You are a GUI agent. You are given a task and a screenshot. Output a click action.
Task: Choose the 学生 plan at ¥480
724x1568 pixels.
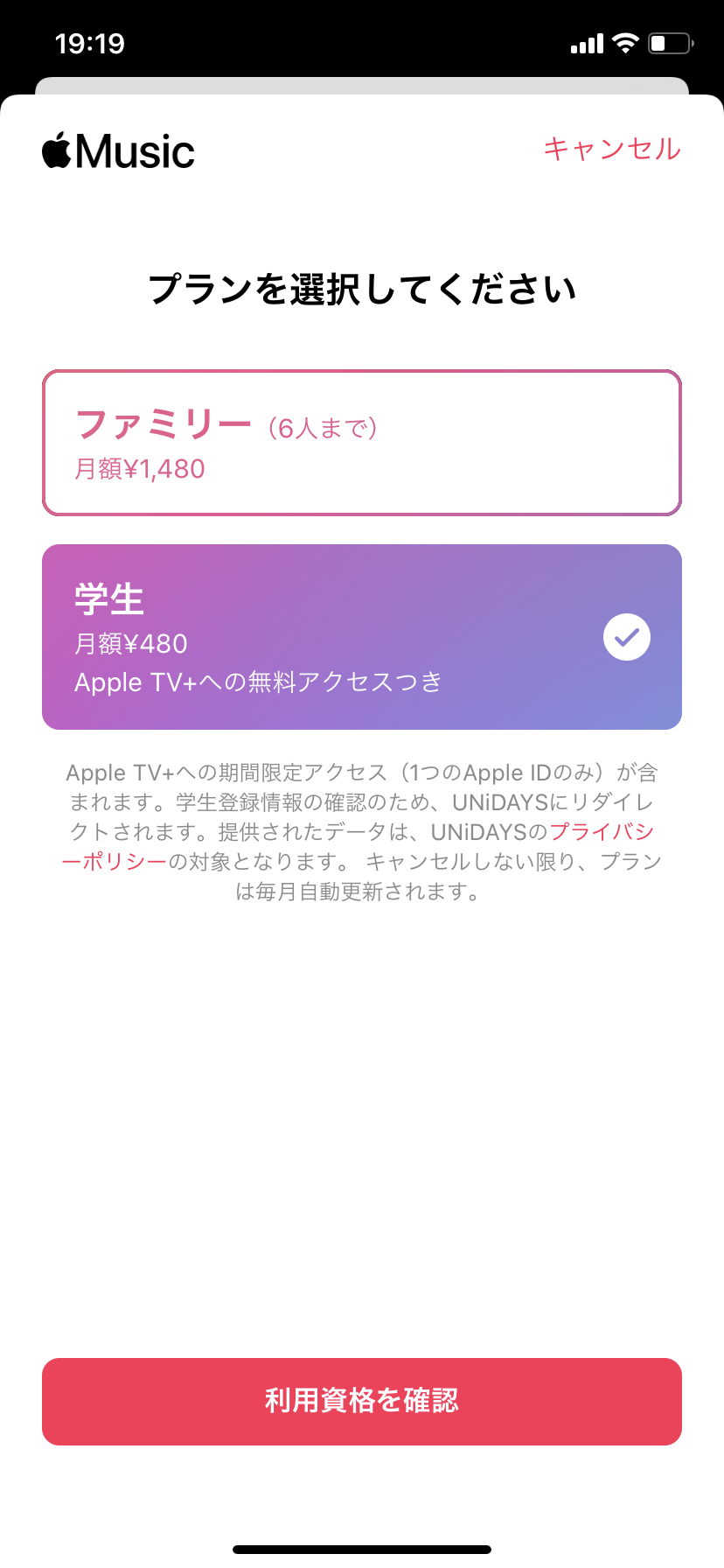[x=361, y=637]
